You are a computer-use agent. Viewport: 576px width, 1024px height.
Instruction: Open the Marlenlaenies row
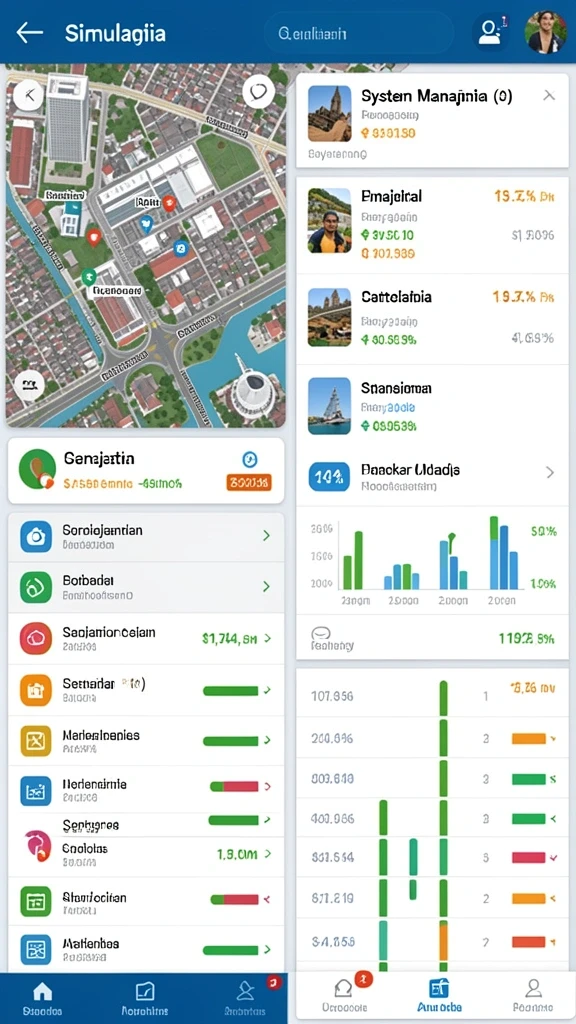146,741
